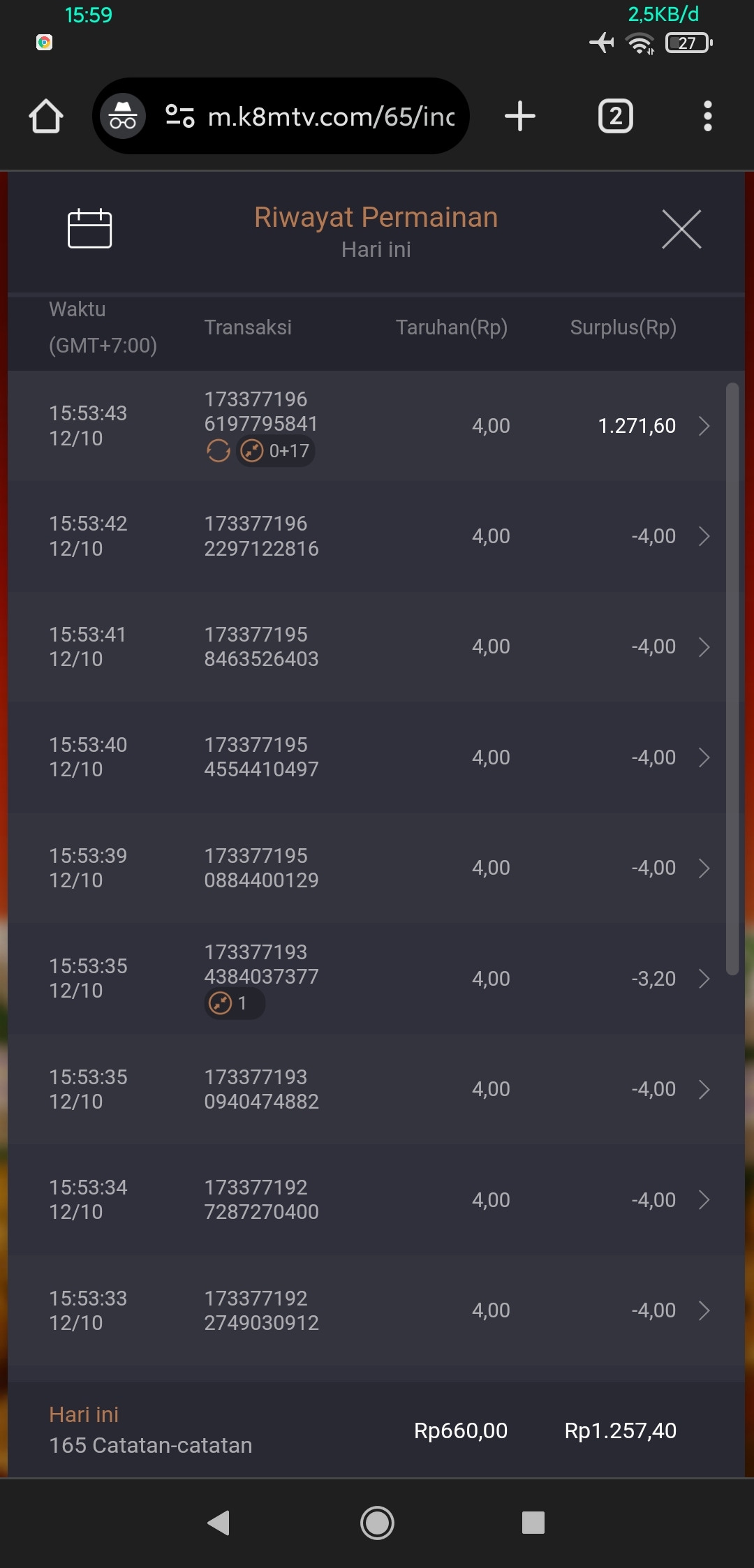Open the tab switcher showing 2 tabs

pyautogui.click(x=615, y=116)
